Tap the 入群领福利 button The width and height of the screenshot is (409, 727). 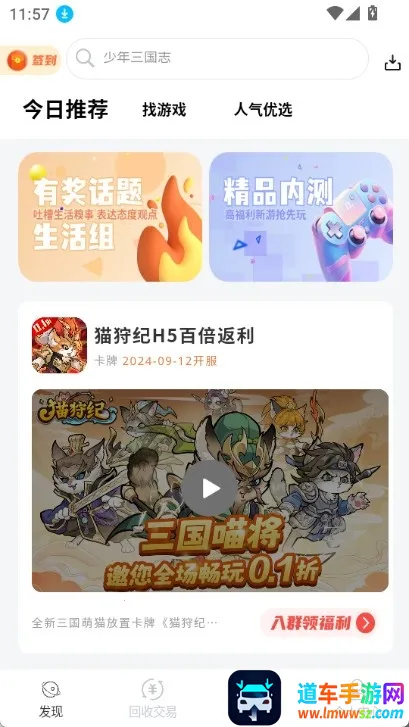tap(318, 623)
